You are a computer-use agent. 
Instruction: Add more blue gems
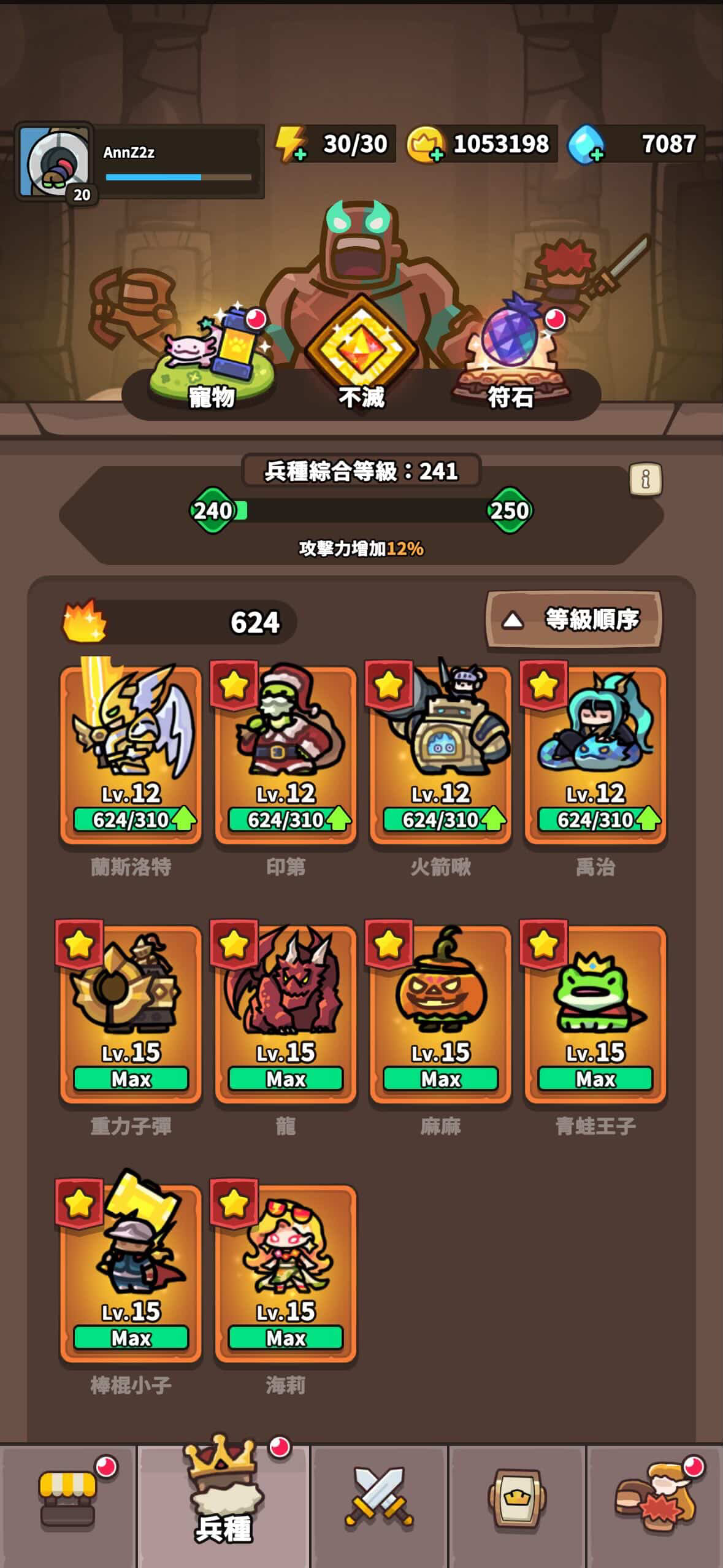point(586,145)
